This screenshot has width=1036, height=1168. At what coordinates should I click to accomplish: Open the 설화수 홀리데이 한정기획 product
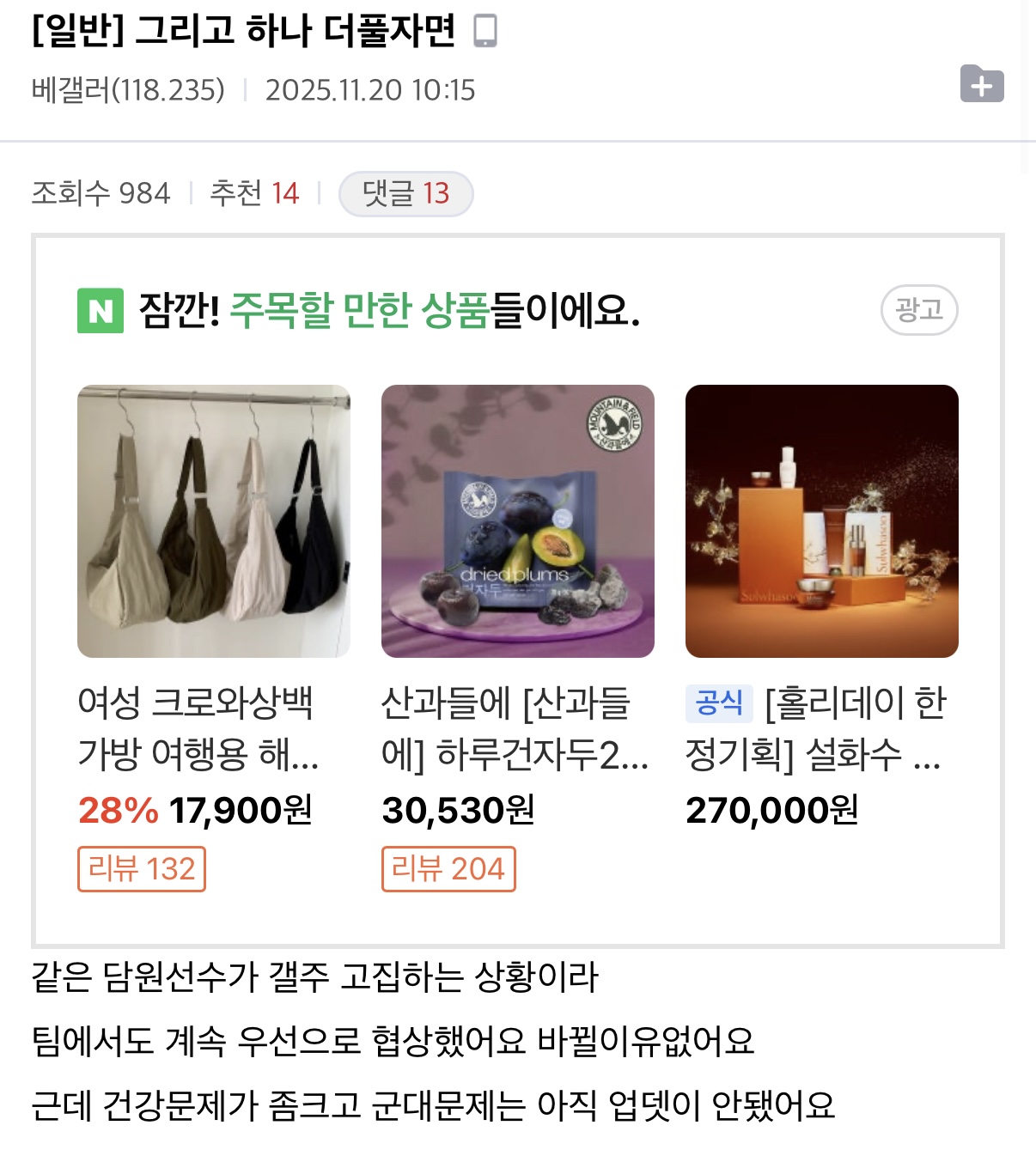(821, 521)
